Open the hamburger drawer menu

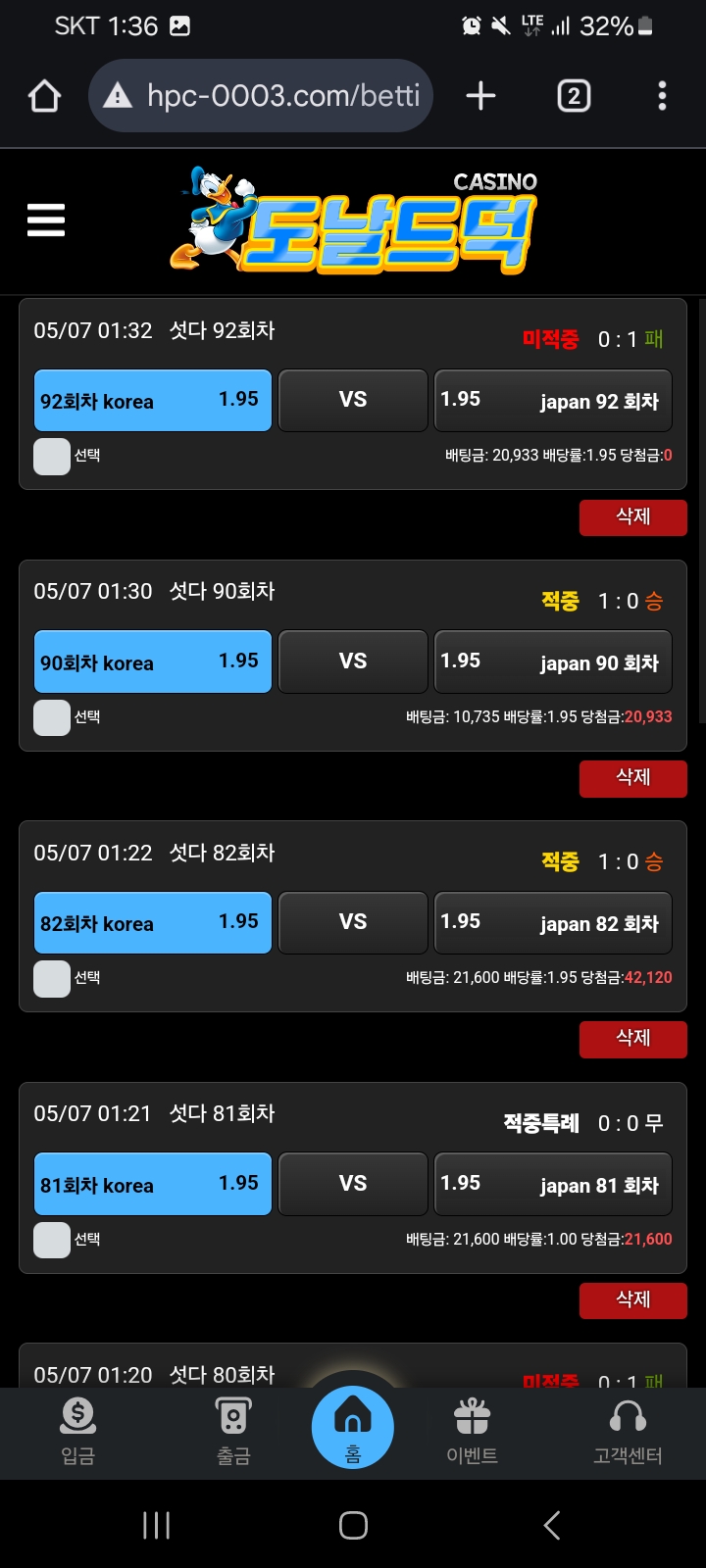point(46,220)
